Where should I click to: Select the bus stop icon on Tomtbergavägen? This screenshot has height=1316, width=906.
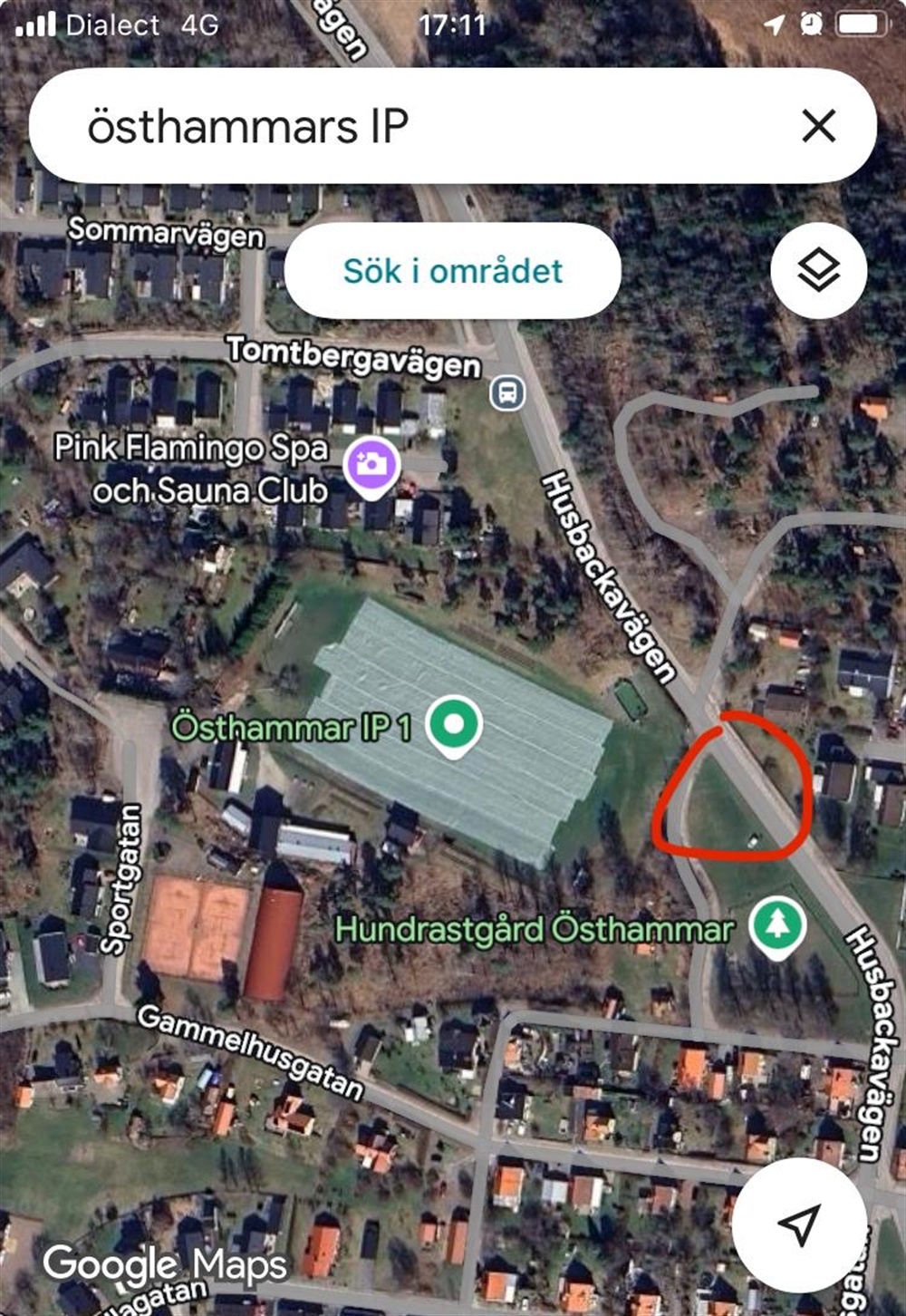pyautogui.click(x=507, y=393)
